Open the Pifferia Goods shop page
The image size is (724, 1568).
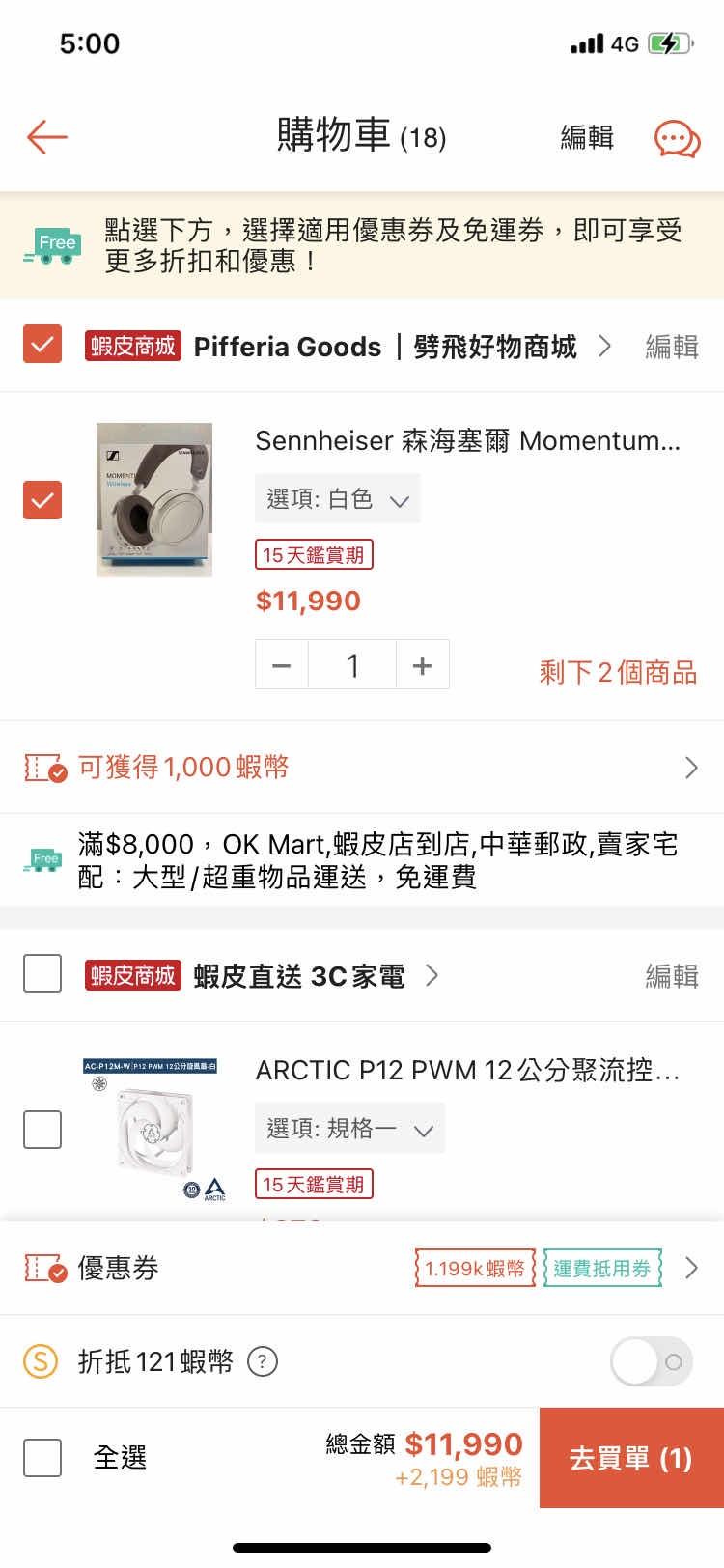(386, 347)
